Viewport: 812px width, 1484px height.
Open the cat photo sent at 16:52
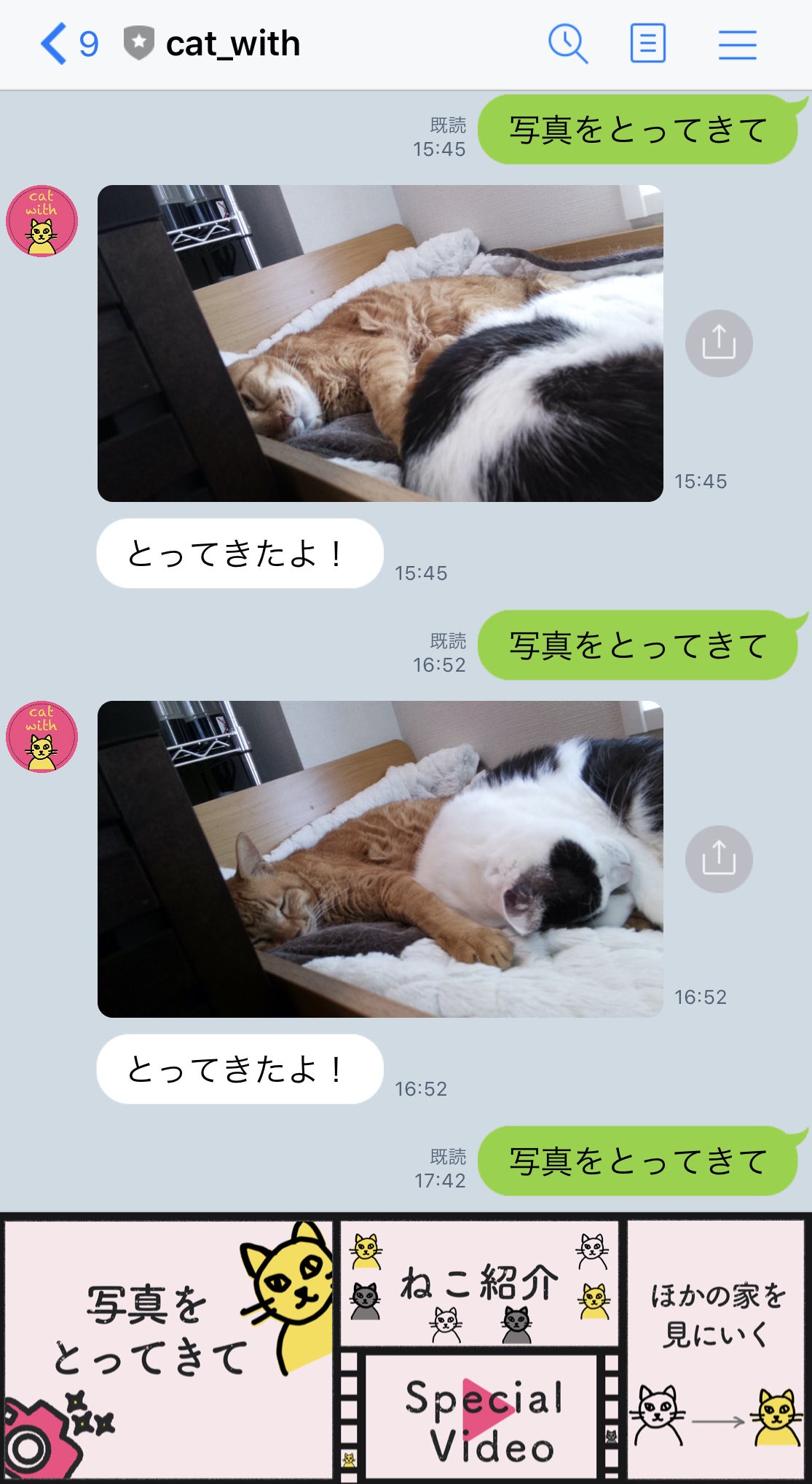379,859
